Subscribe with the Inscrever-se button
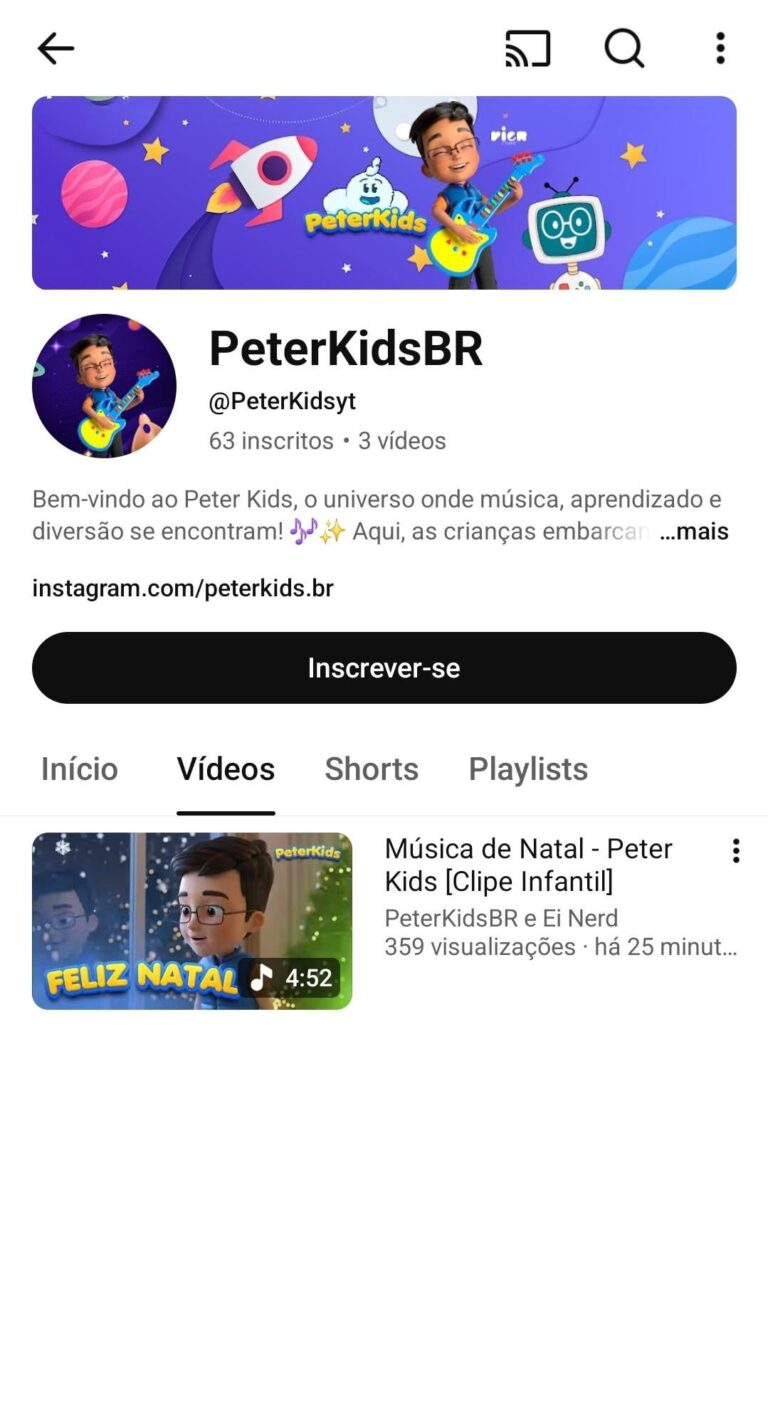The height and width of the screenshot is (1414, 768). 384,668
